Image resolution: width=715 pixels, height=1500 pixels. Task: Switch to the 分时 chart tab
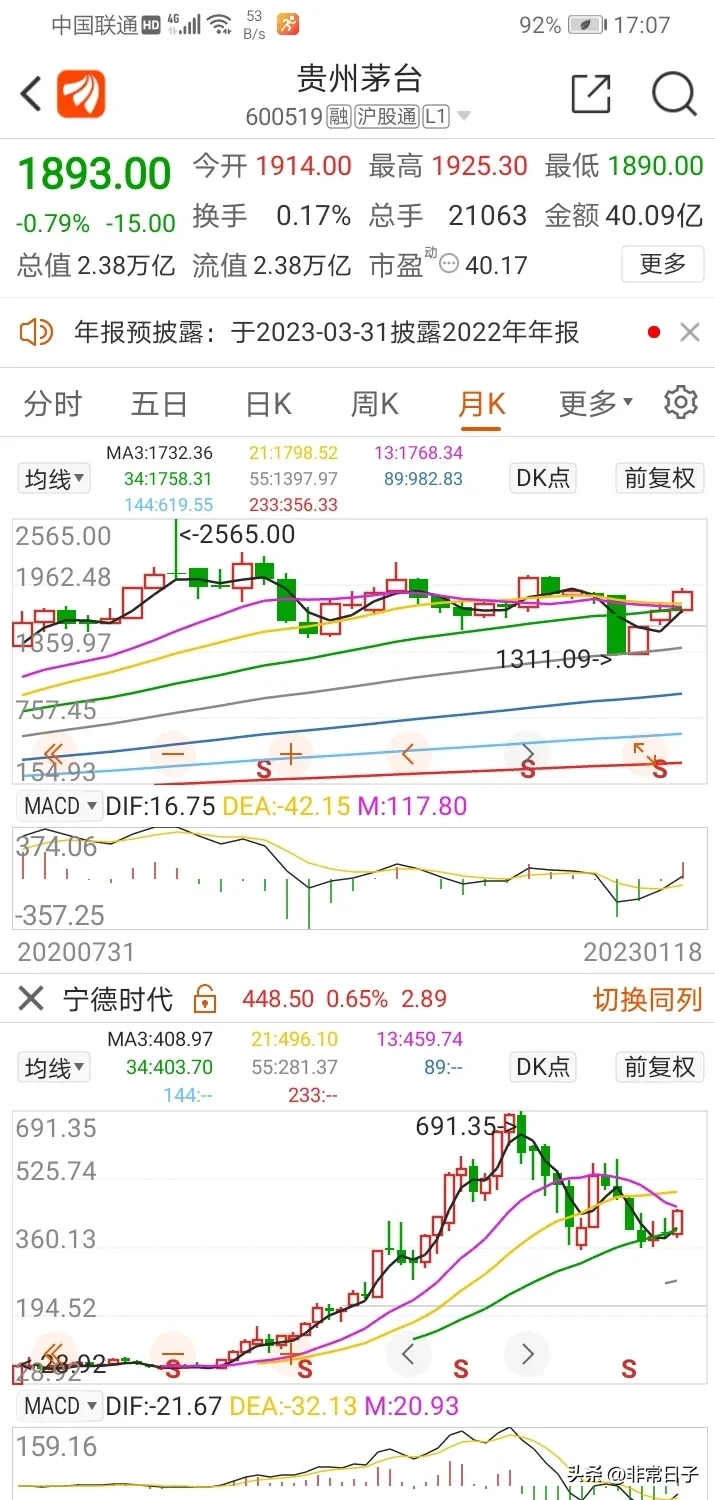click(x=53, y=404)
